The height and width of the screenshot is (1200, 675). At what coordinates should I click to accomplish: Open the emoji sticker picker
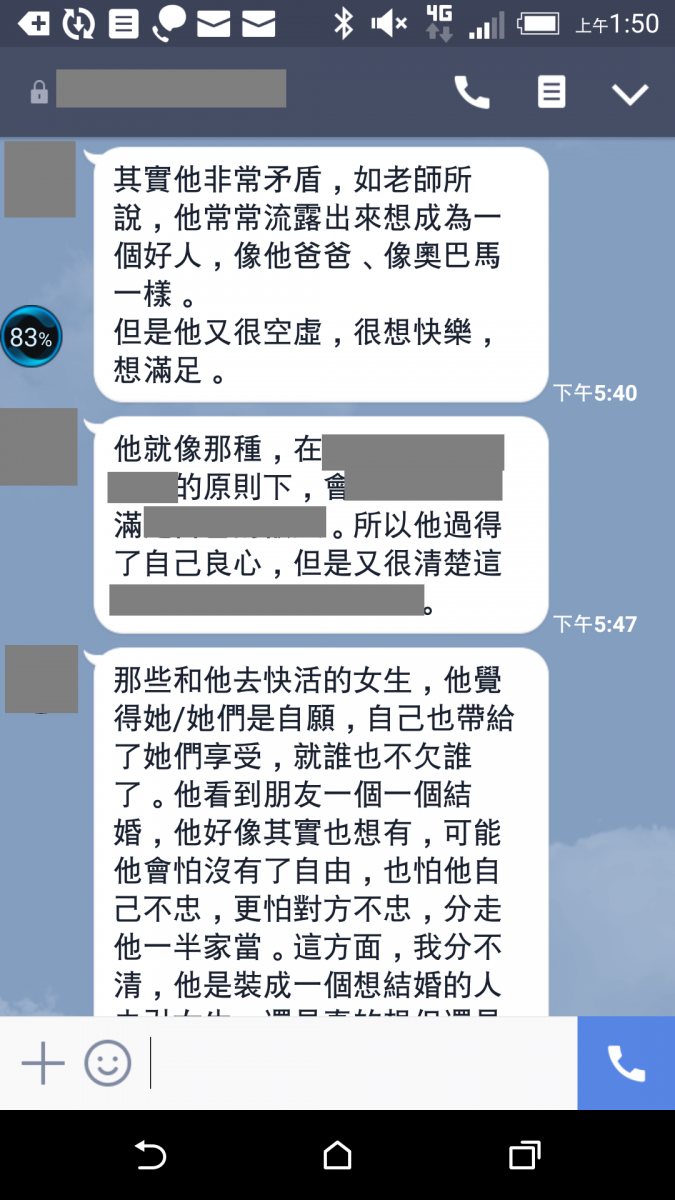pos(107,1062)
